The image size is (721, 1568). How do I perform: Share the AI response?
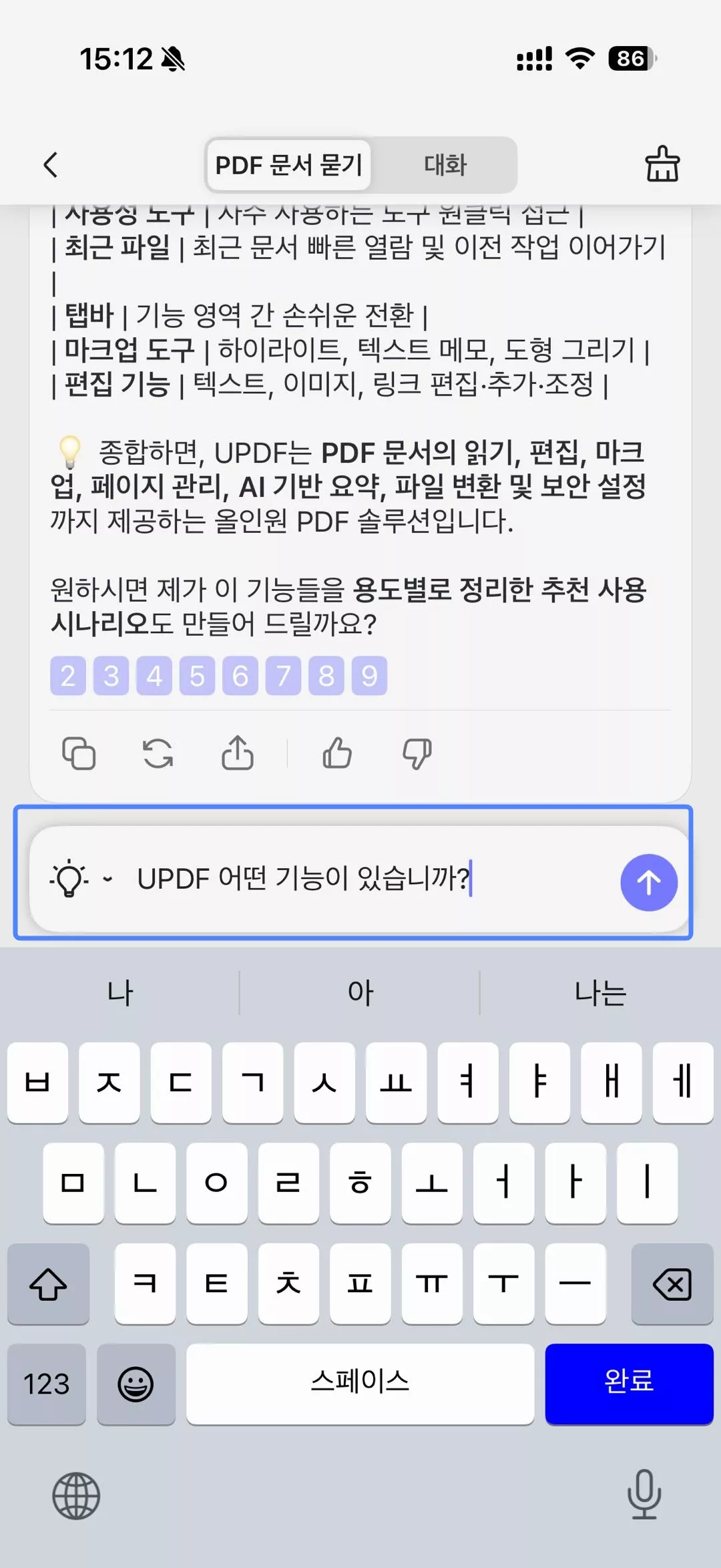(x=237, y=753)
